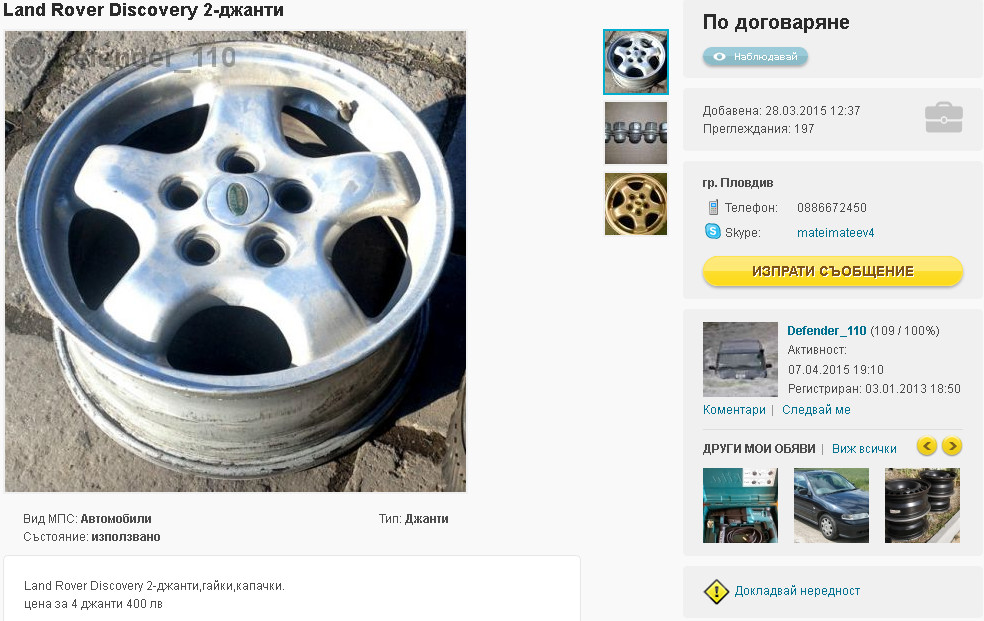Screen dimensions: 984x621
Task: Report the ad via Докладвай нередност
Action: tap(797, 591)
